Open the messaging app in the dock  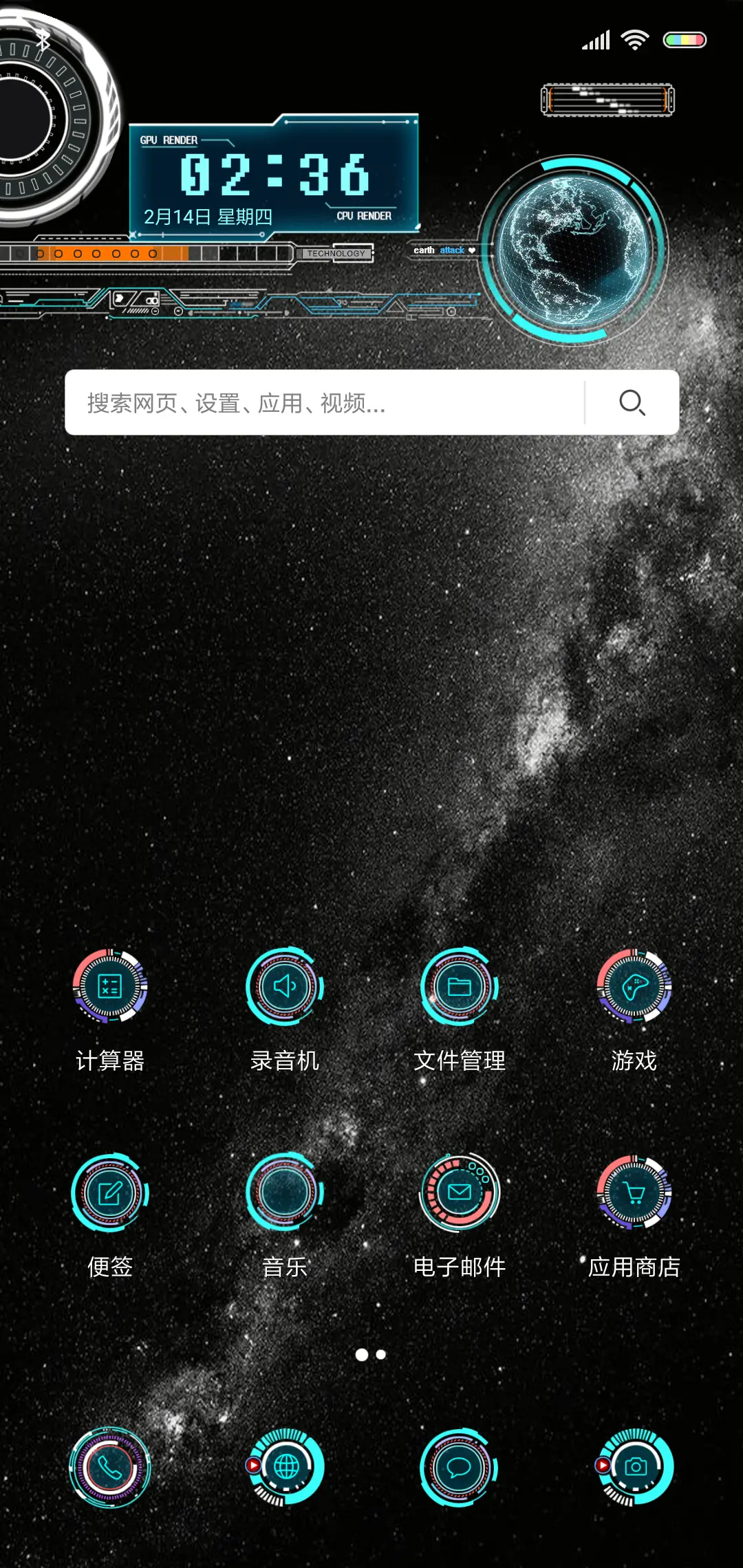[459, 1468]
